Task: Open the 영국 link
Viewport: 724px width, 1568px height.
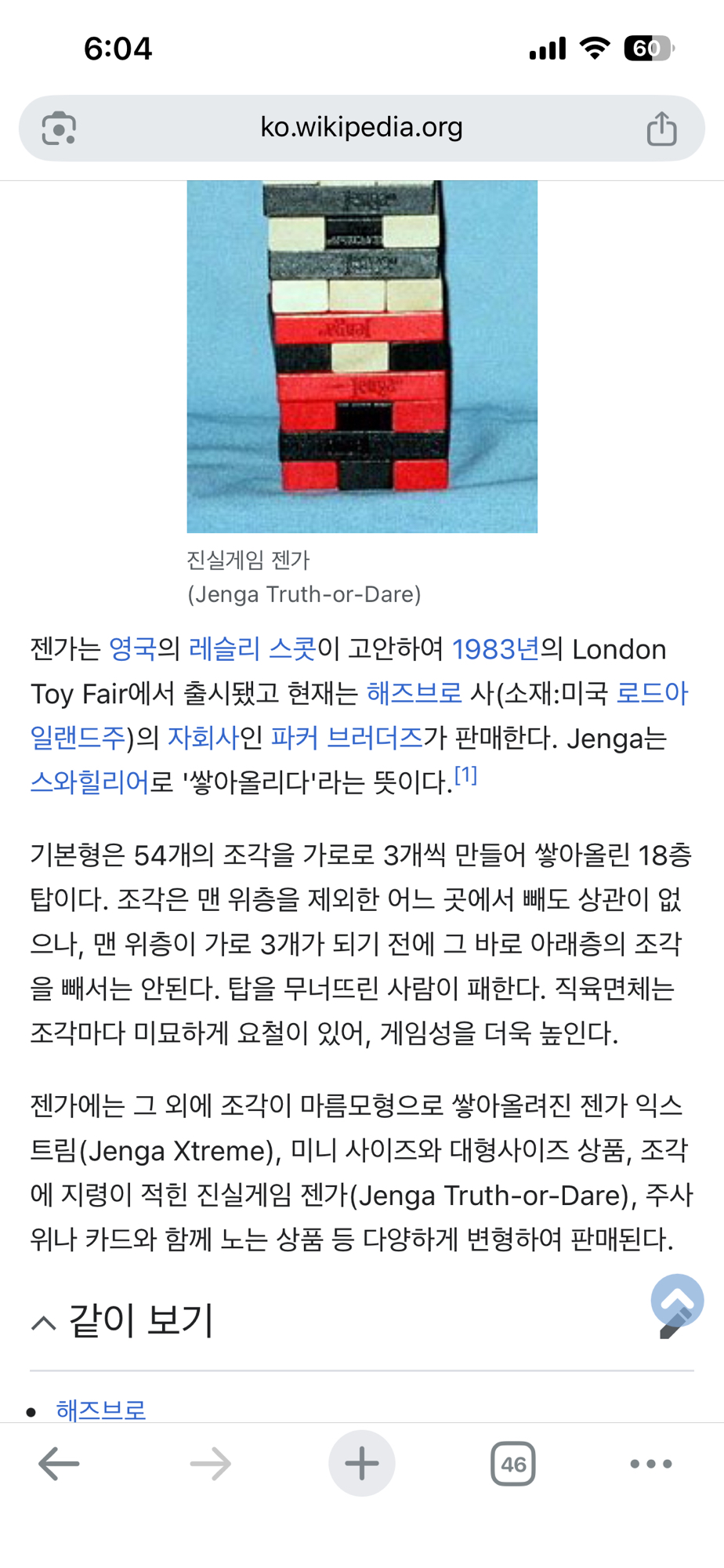Action: pyautogui.click(x=132, y=649)
